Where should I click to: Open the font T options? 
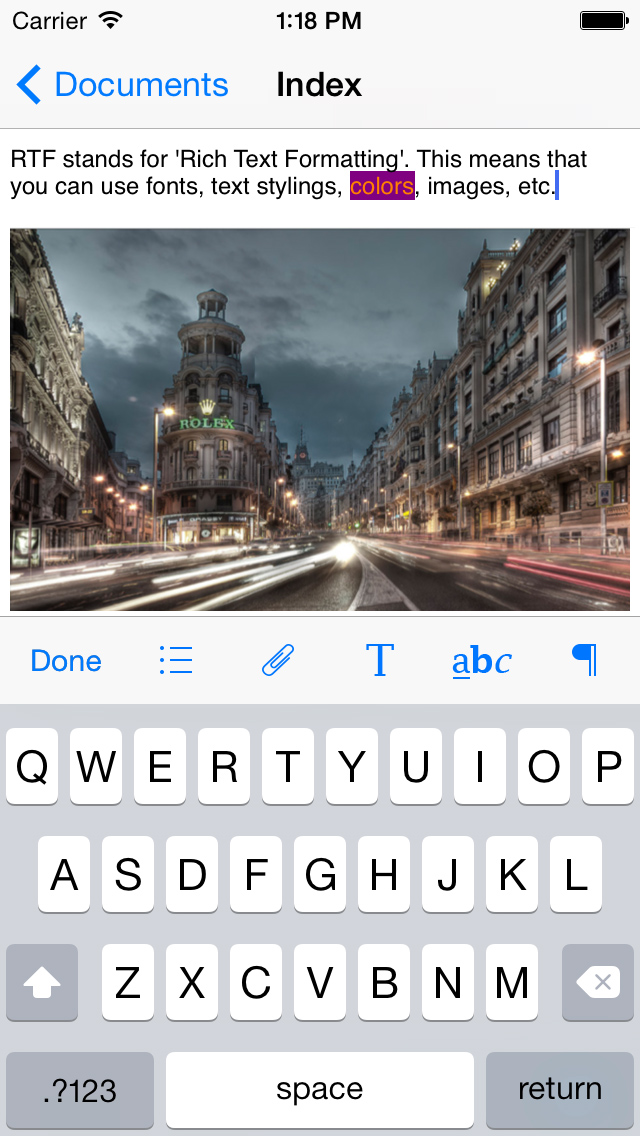pyautogui.click(x=380, y=659)
